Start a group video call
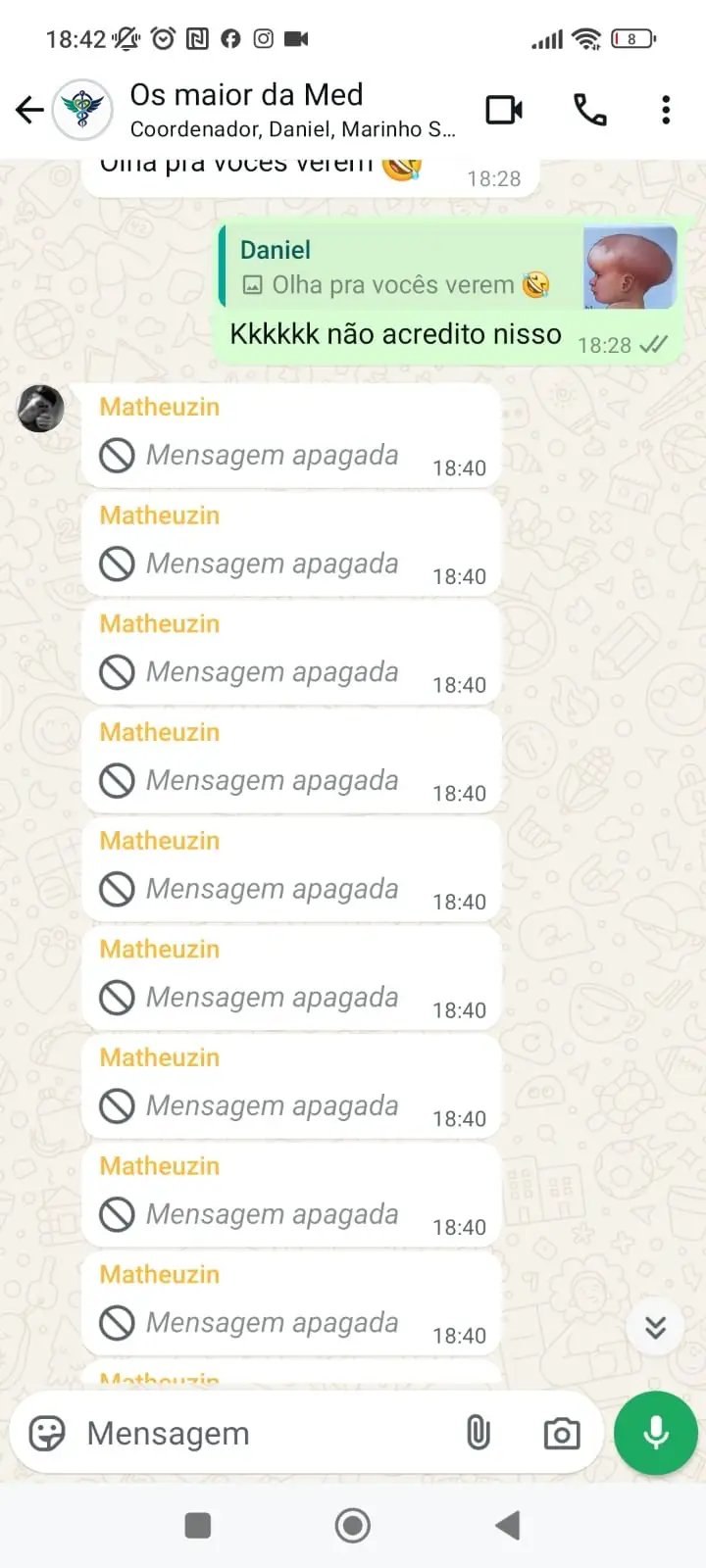 click(x=504, y=110)
